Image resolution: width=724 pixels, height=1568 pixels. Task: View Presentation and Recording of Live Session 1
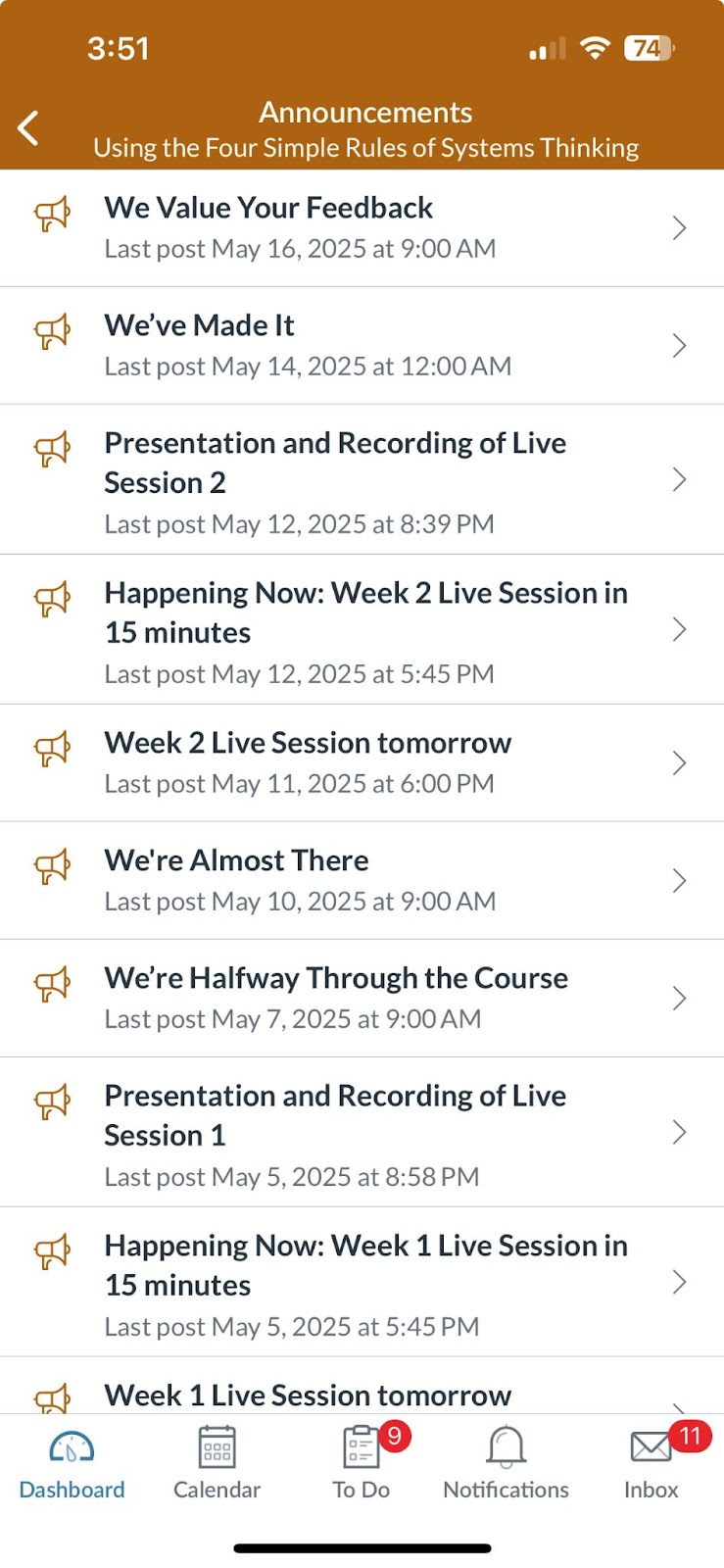pyautogui.click(x=362, y=1133)
